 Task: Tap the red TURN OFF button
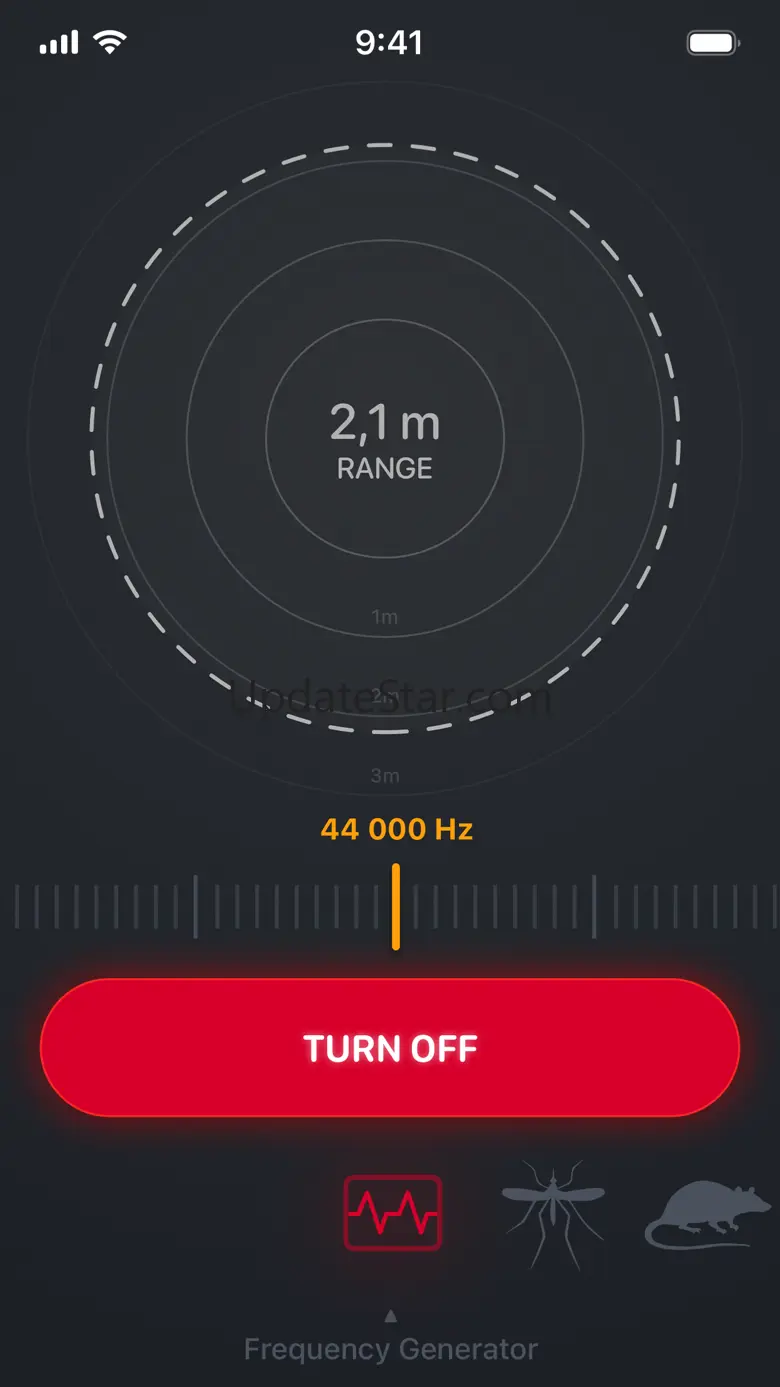tap(390, 1047)
